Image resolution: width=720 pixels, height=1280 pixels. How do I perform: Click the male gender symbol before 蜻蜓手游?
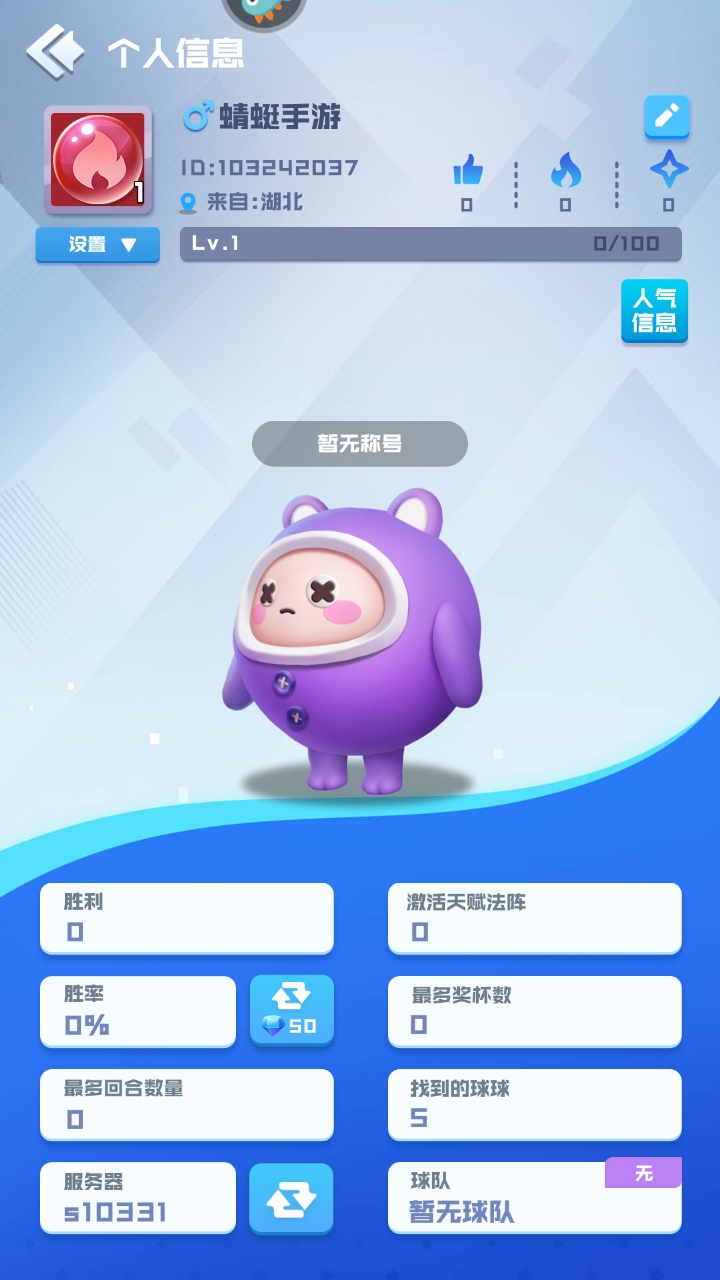point(196,117)
